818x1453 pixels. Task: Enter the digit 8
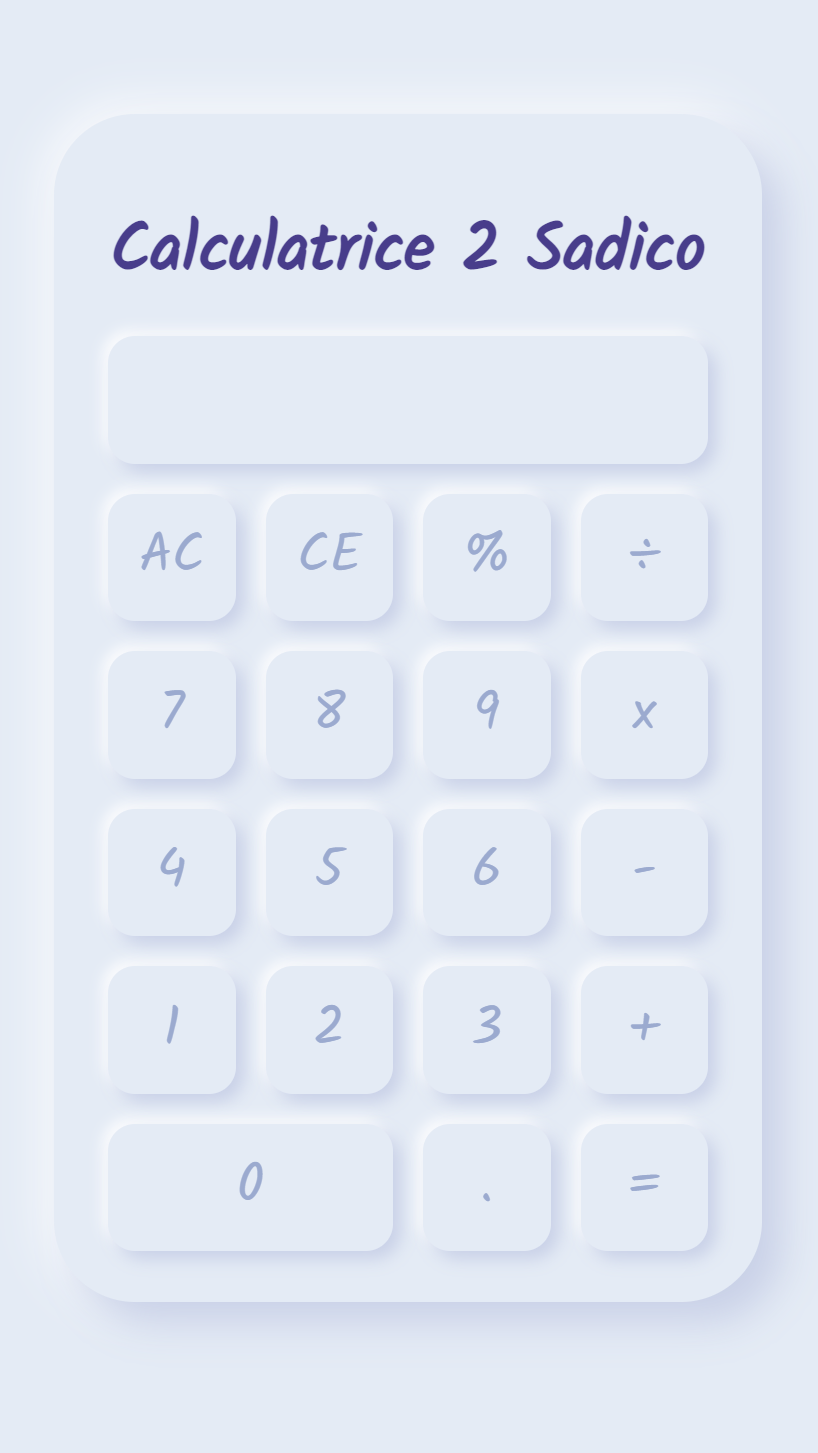tap(329, 714)
